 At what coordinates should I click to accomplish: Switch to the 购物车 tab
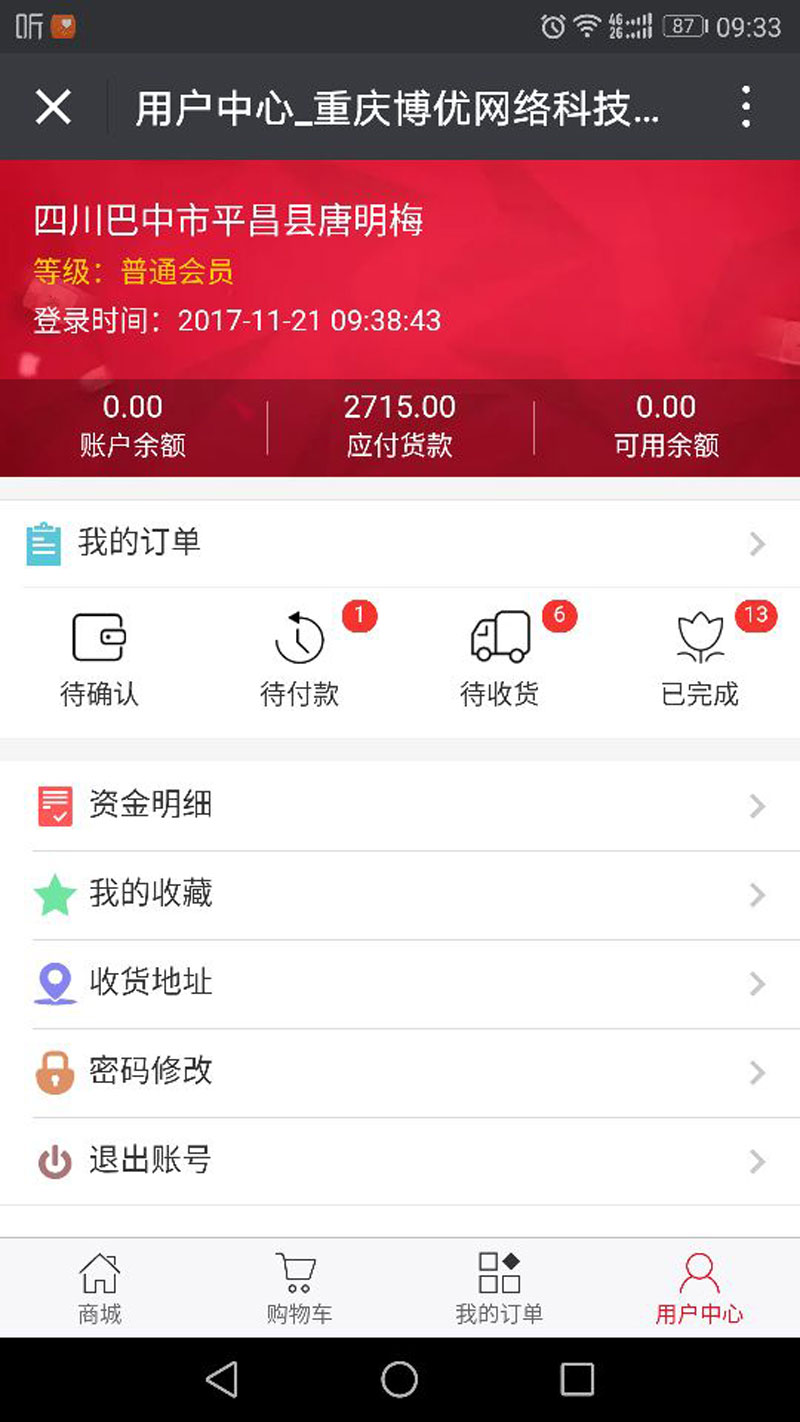pyautogui.click(x=299, y=1288)
